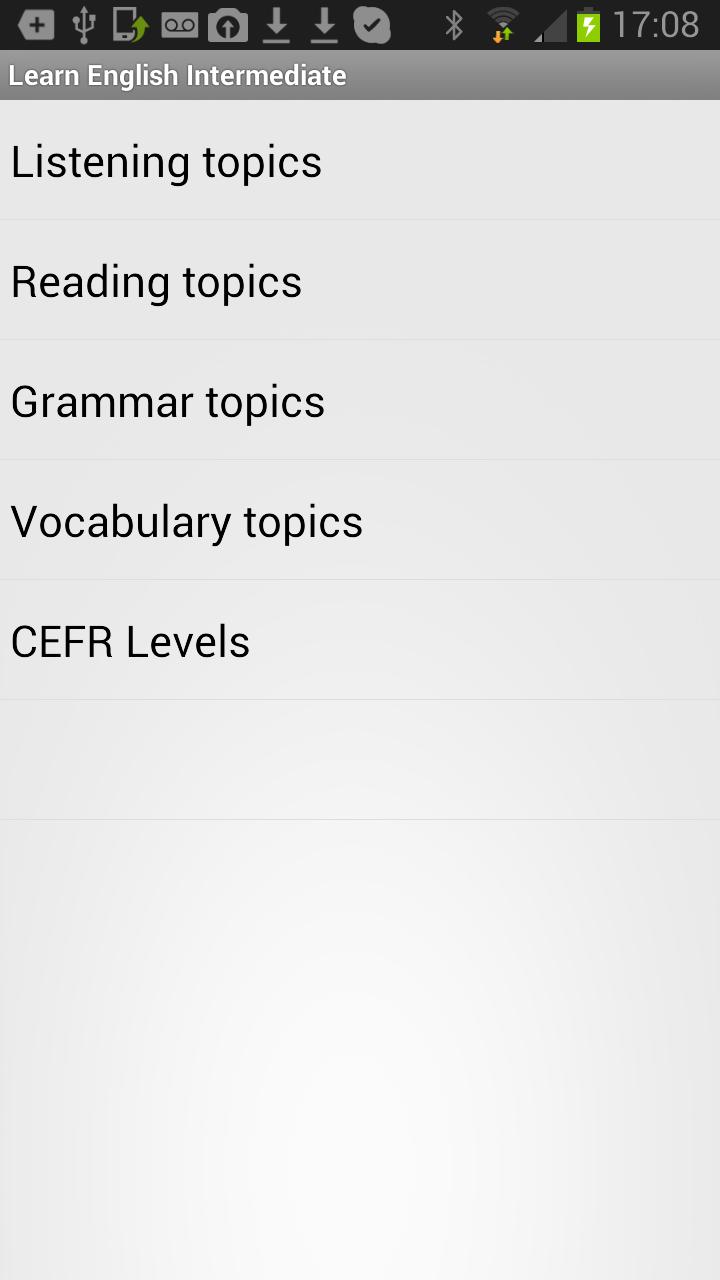Tap the cellular signal strength indicator
The width and height of the screenshot is (720, 1280).
tap(545, 25)
